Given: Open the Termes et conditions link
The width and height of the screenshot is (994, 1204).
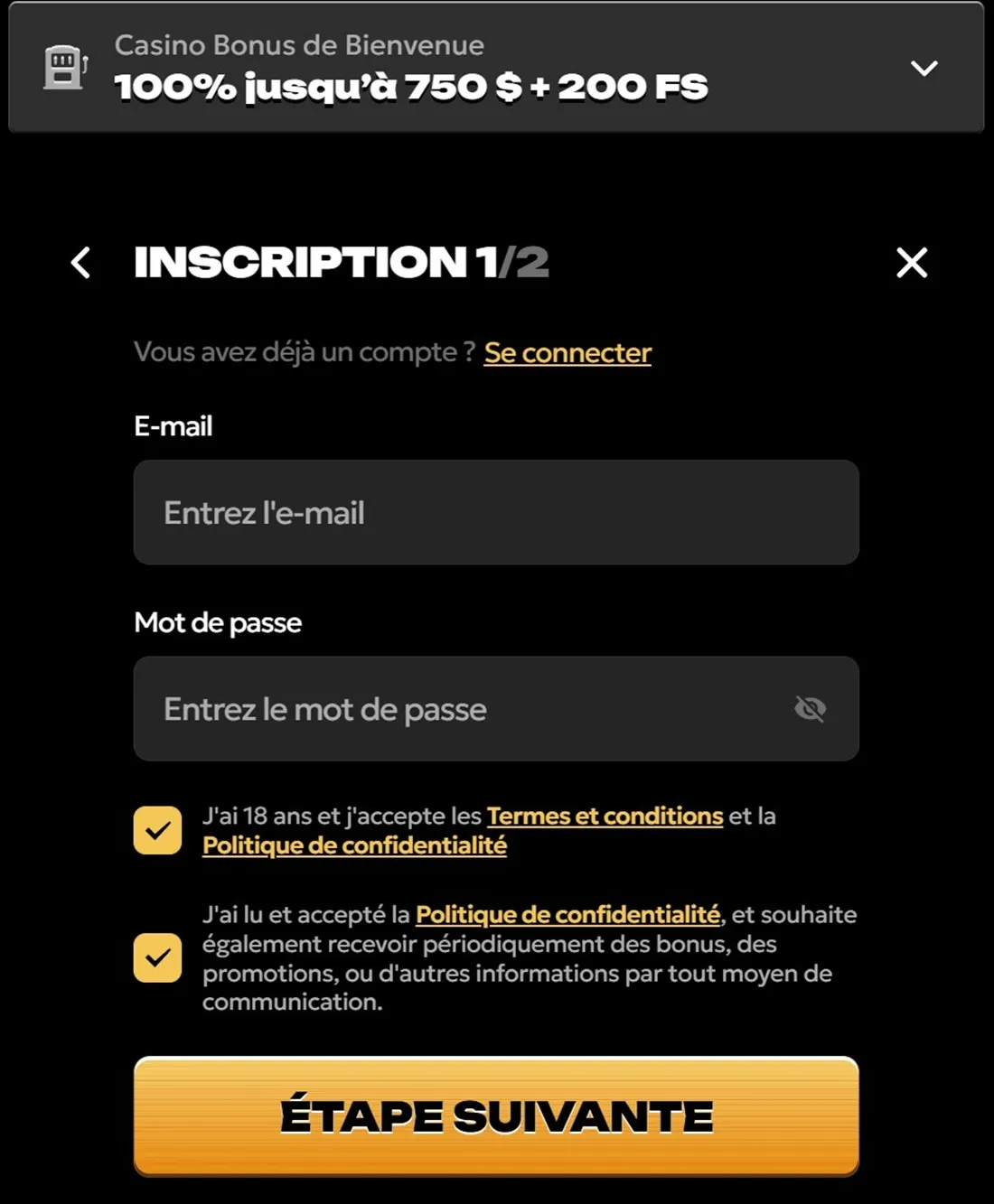Looking at the screenshot, I should coord(605,816).
